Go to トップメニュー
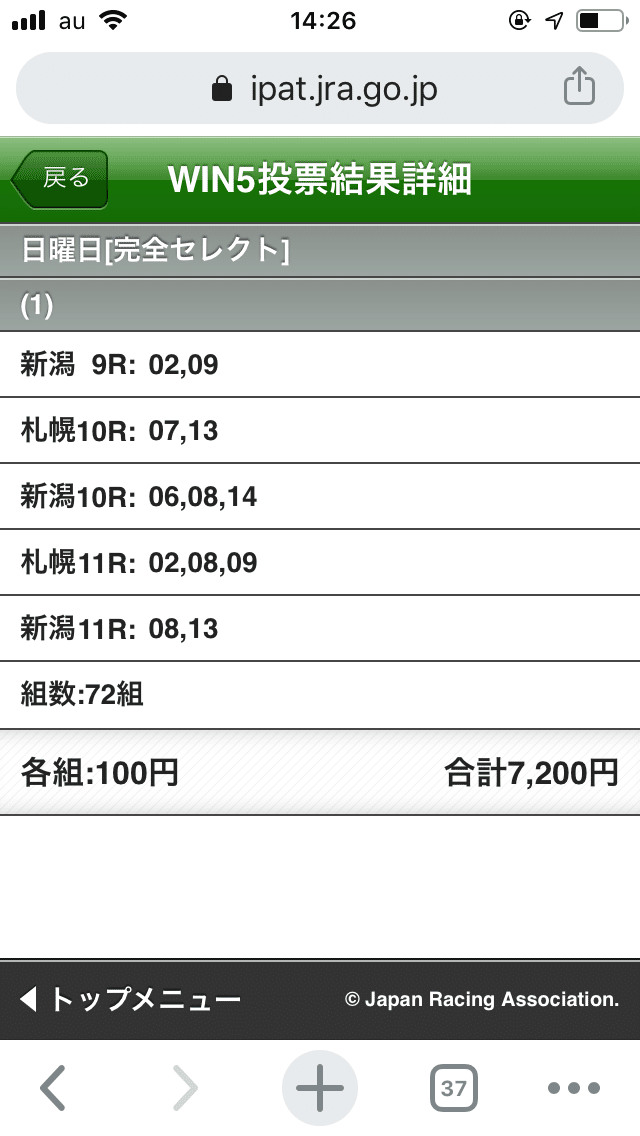This screenshot has height=1136, width=640. coord(130,1000)
